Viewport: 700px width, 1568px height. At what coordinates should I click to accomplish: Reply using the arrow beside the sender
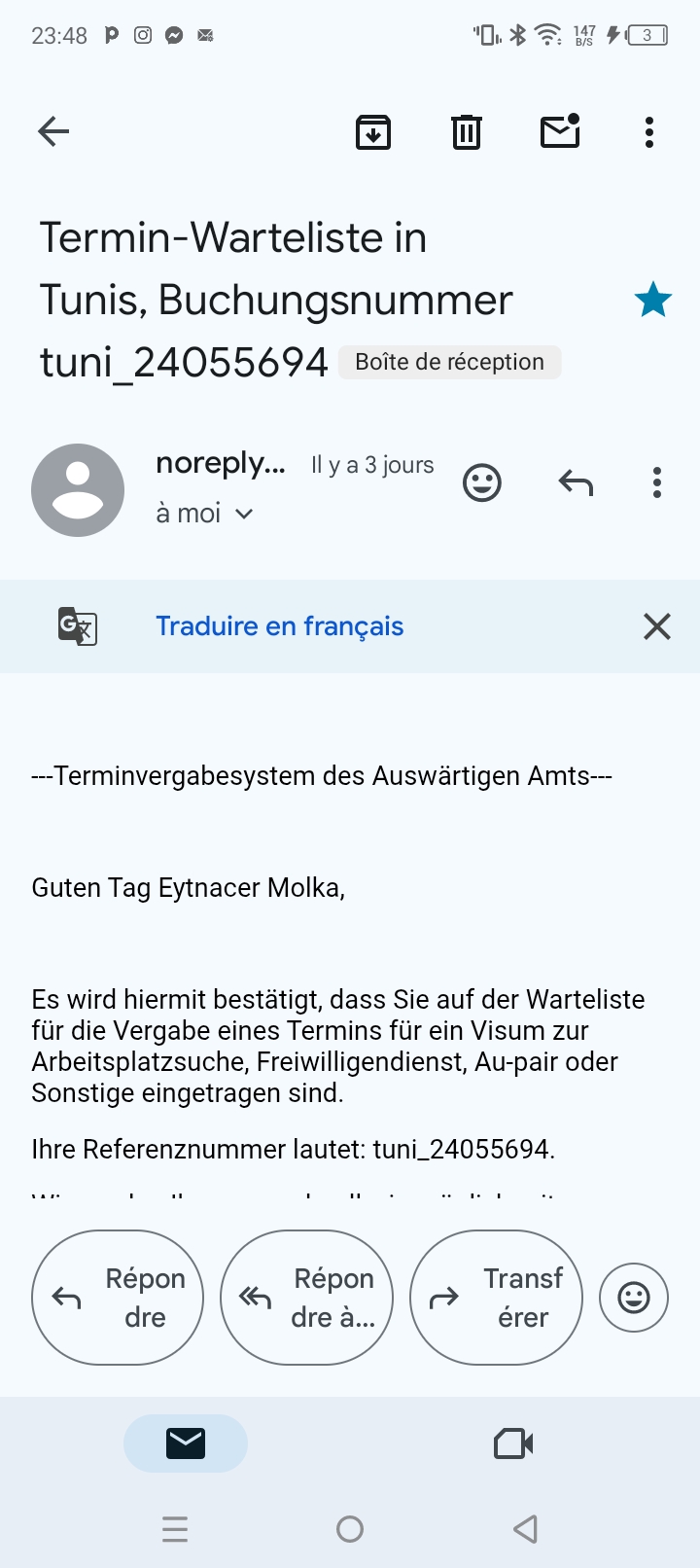click(x=576, y=482)
